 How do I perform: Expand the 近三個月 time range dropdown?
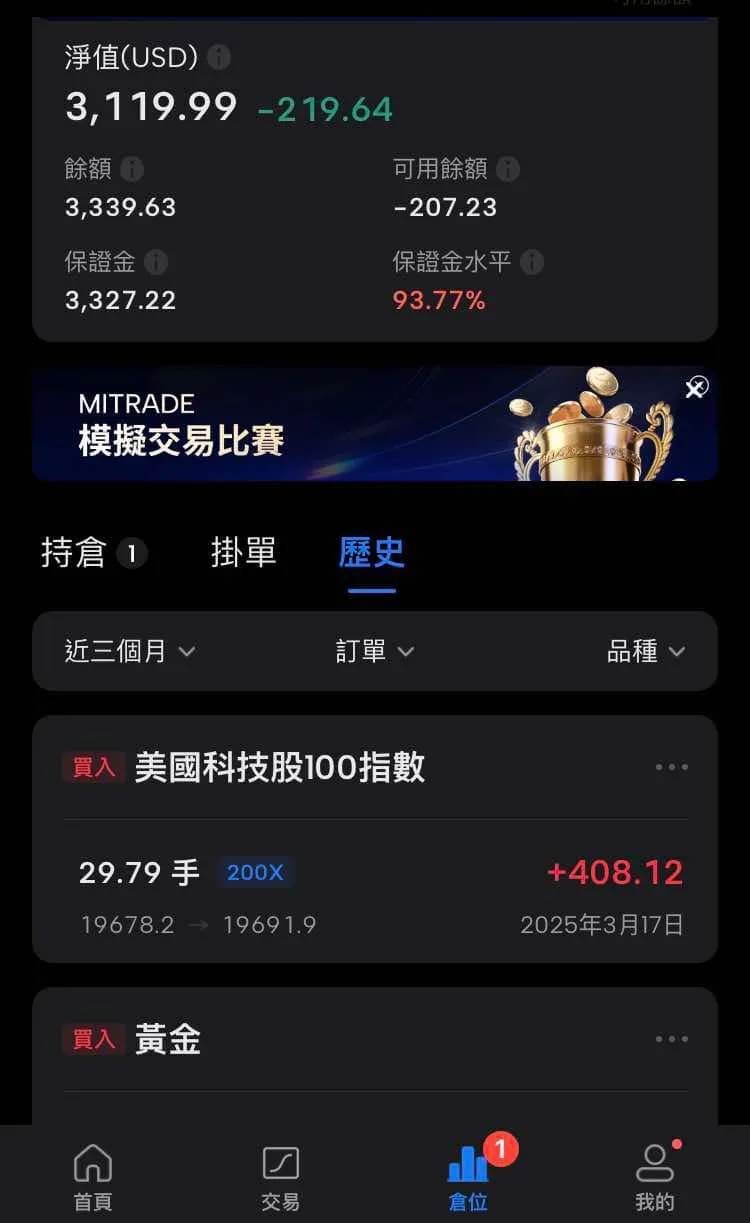pyautogui.click(x=130, y=652)
